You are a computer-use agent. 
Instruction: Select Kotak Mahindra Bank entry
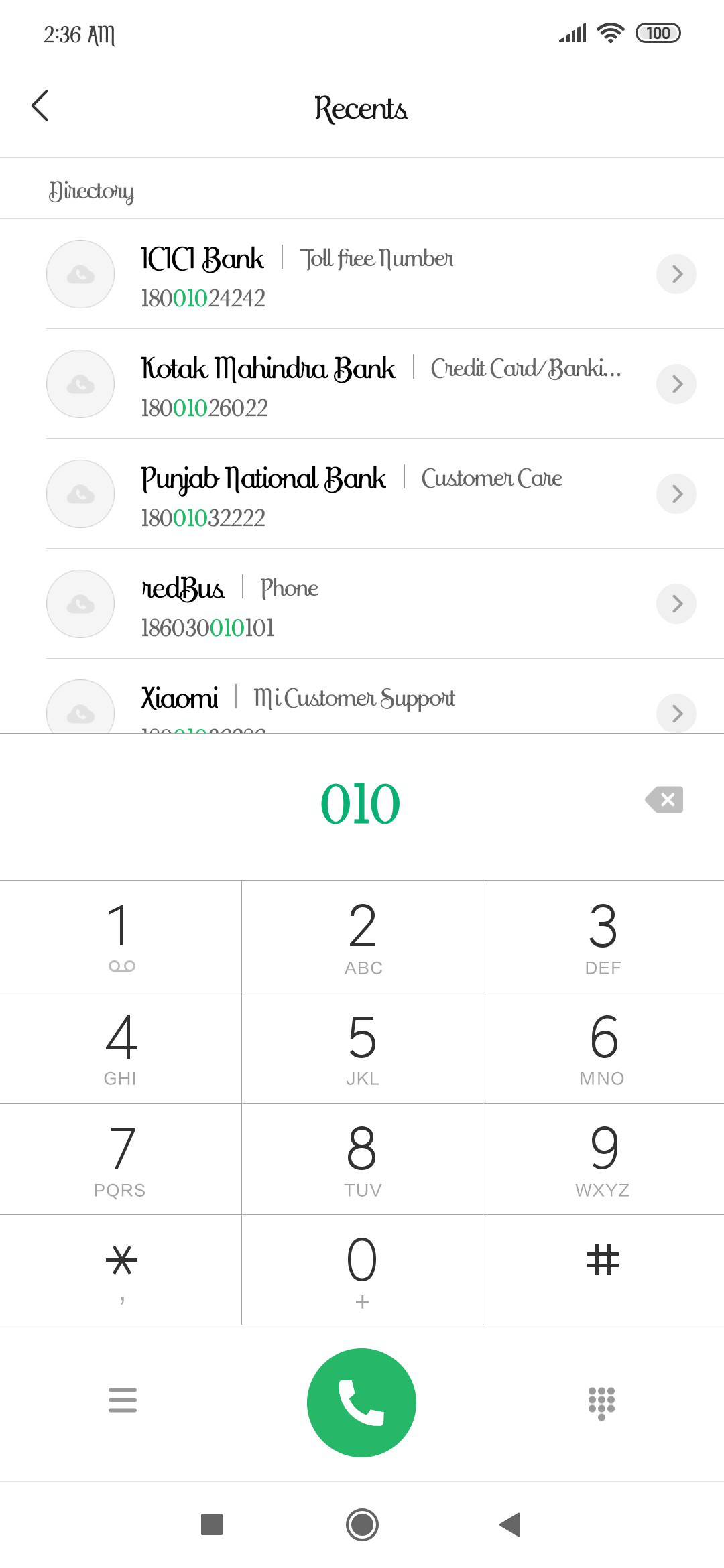362,384
